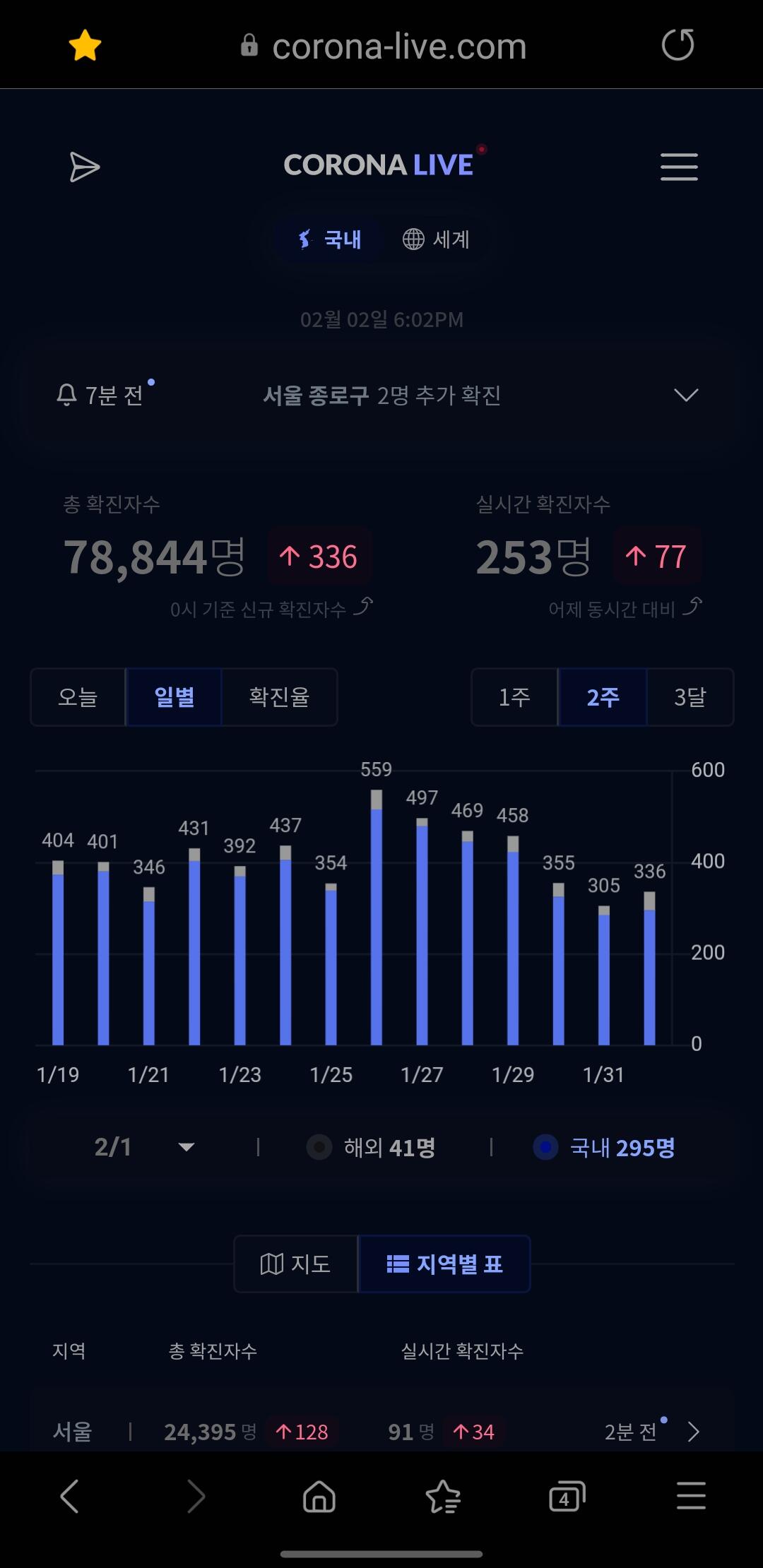Set chart range to 1주
Image resolution: width=763 pixels, height=1568 pixels.
coord(514,697)
